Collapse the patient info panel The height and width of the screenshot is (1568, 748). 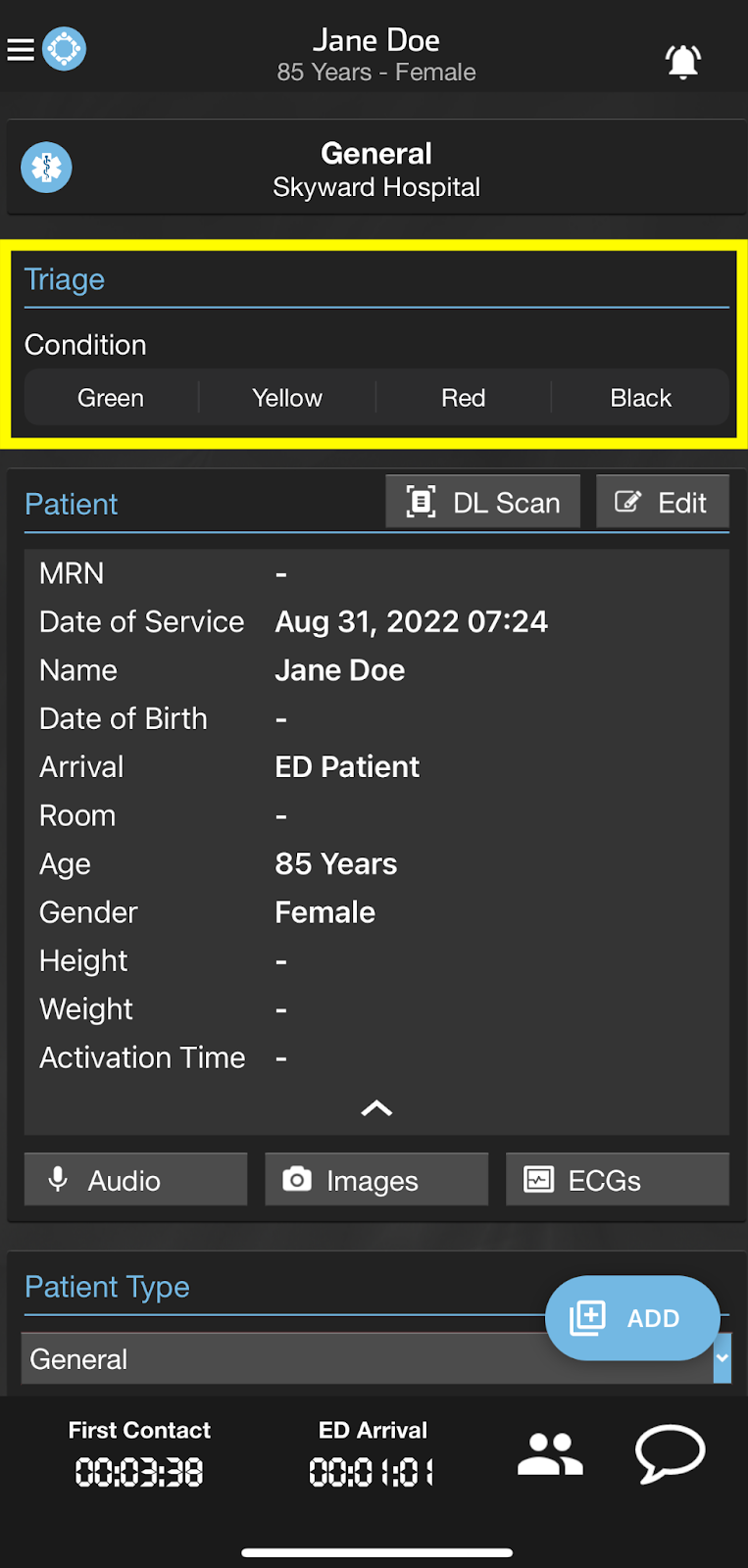click(376, 1108)
